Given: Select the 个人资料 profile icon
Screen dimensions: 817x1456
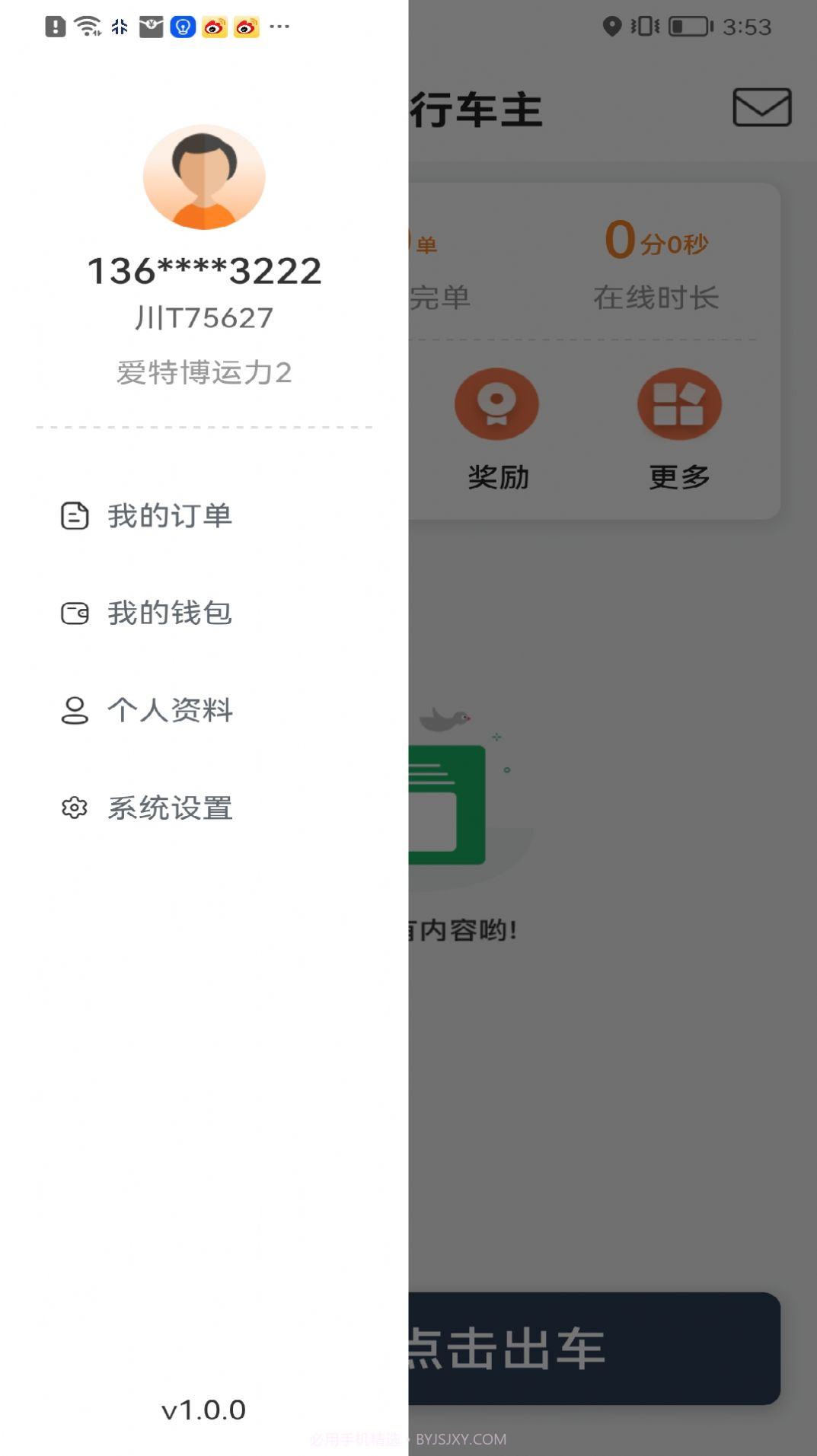Looking at the screenshot, I should (x=74, y=710).
